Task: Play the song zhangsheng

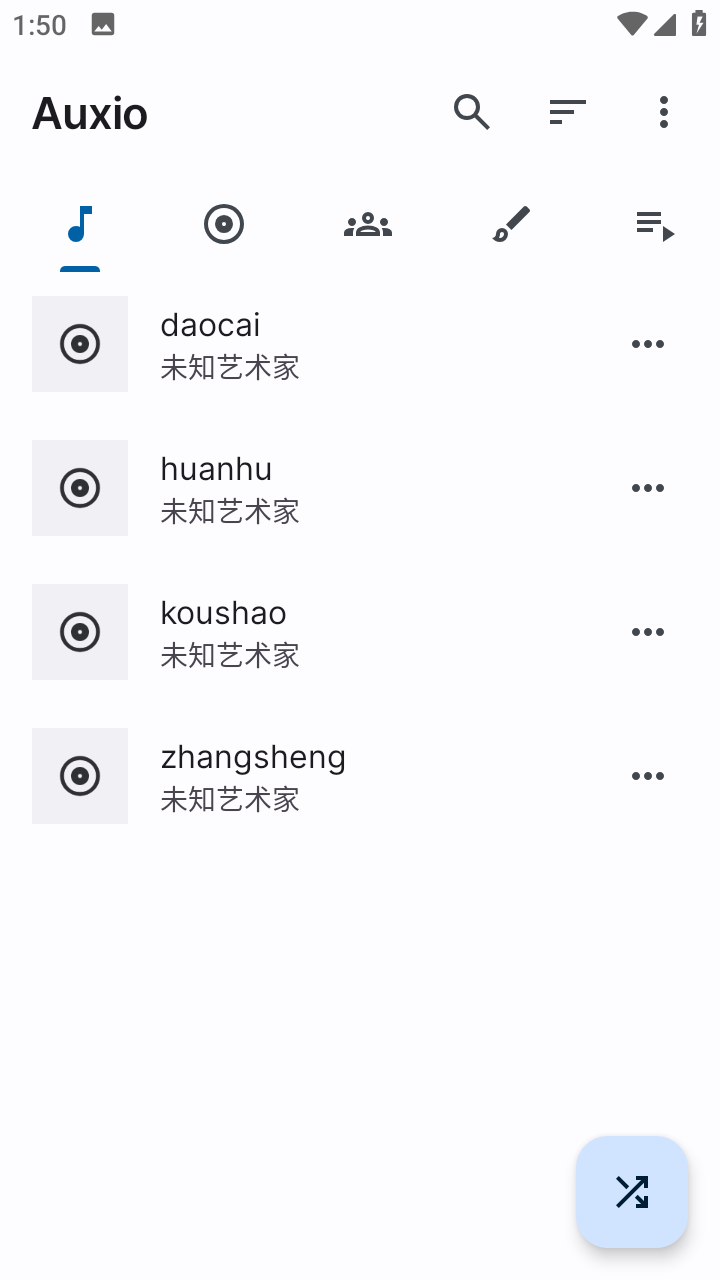Action: (x=300, y=775)
